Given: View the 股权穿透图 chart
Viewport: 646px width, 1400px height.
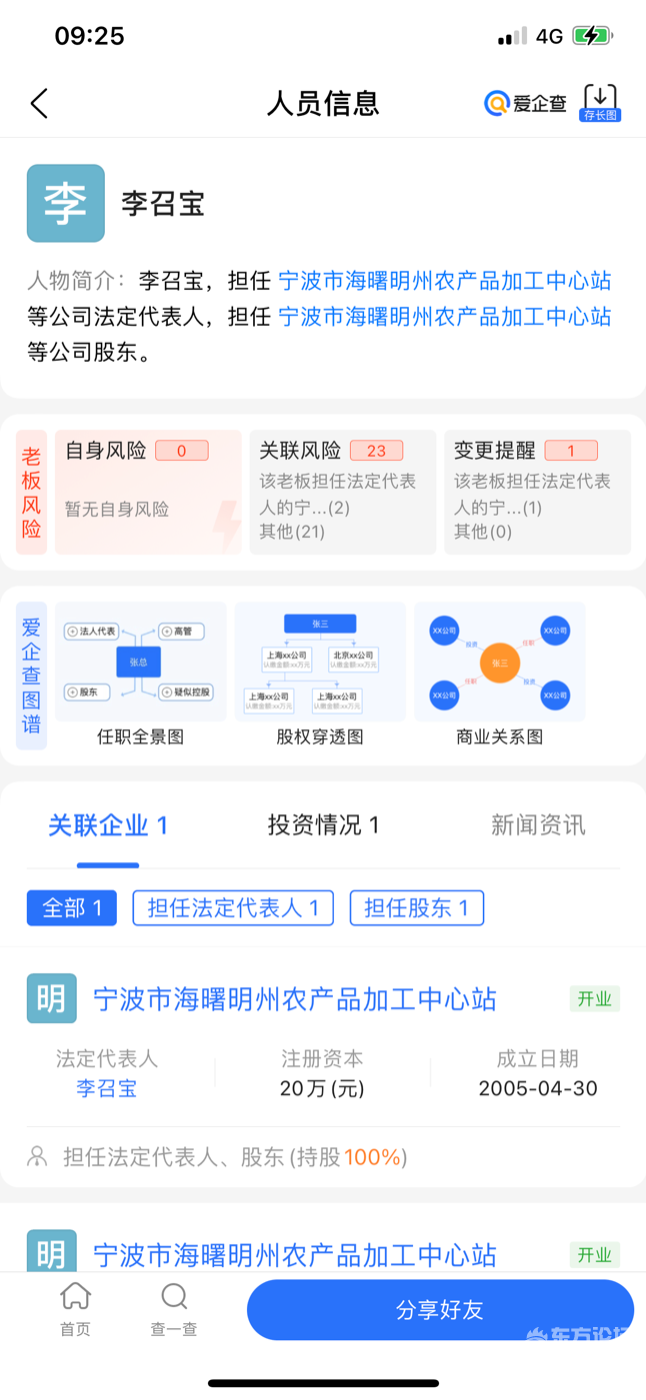Looking at the screenshot, I should point(320,674).
